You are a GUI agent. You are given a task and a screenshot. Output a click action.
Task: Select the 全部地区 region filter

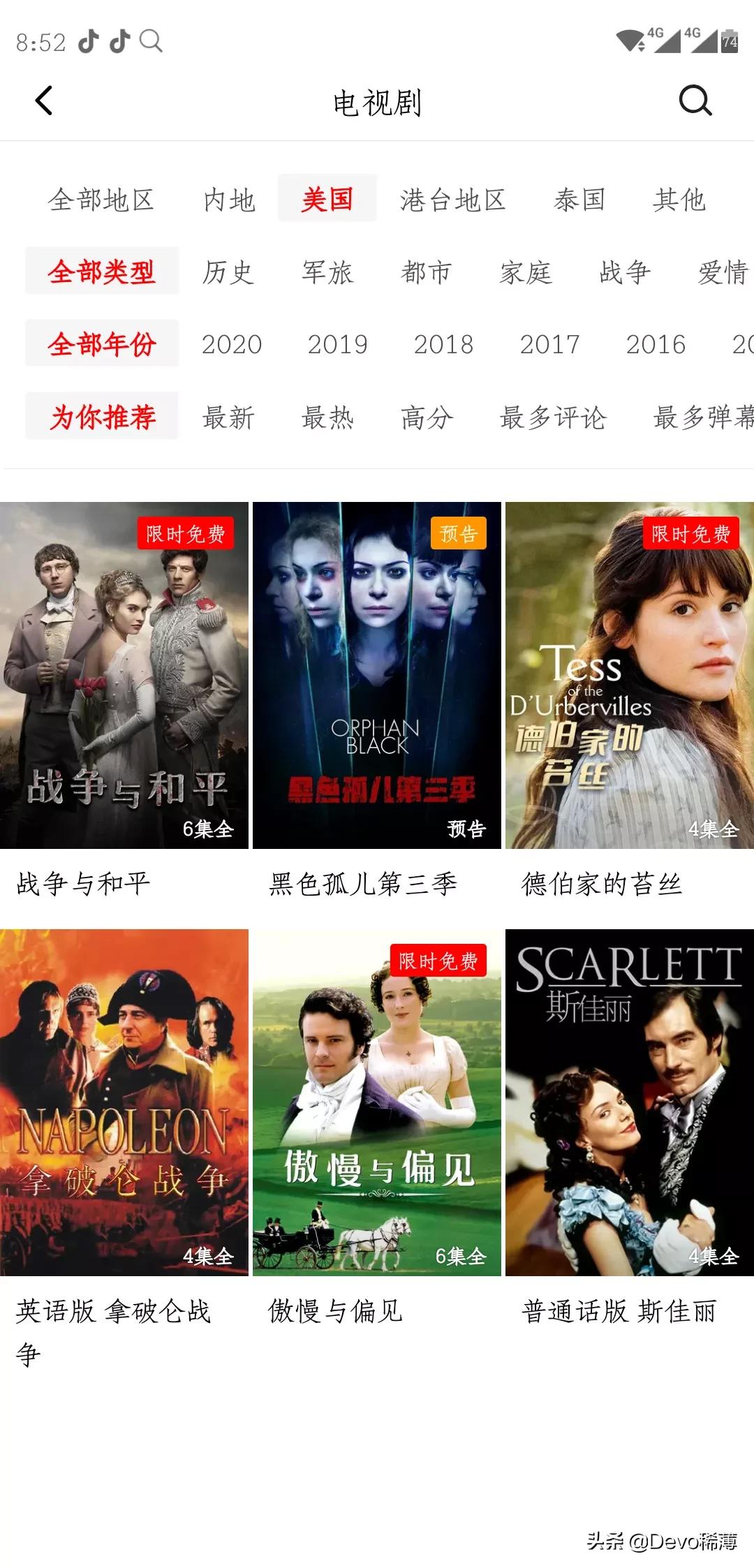point(101,200)
